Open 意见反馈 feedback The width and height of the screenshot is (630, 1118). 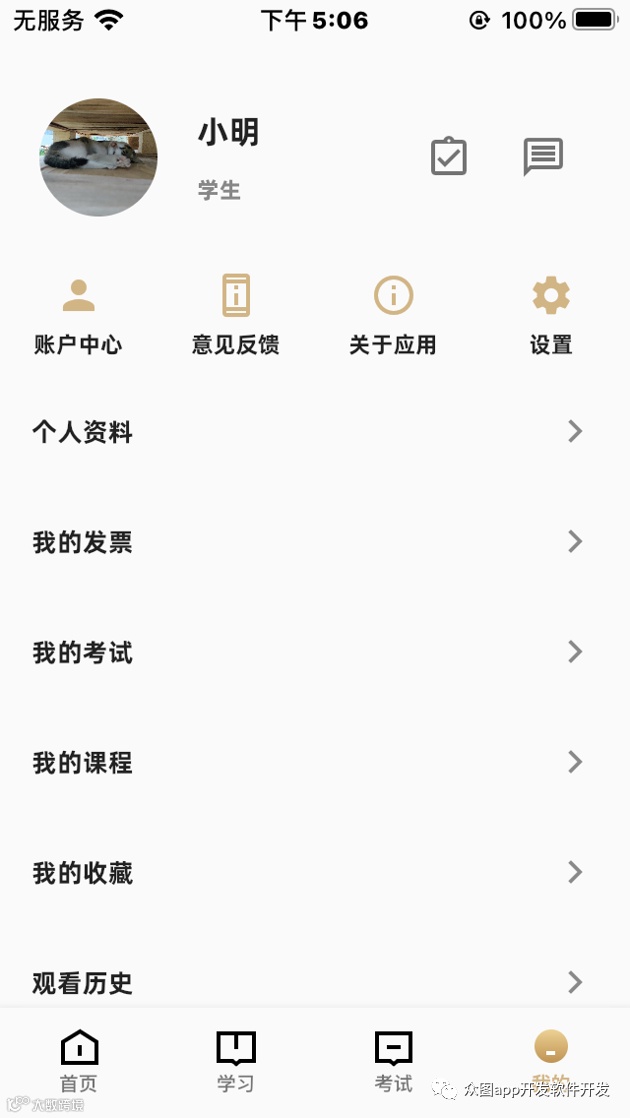pyautogui.click(x=236, y=317)
